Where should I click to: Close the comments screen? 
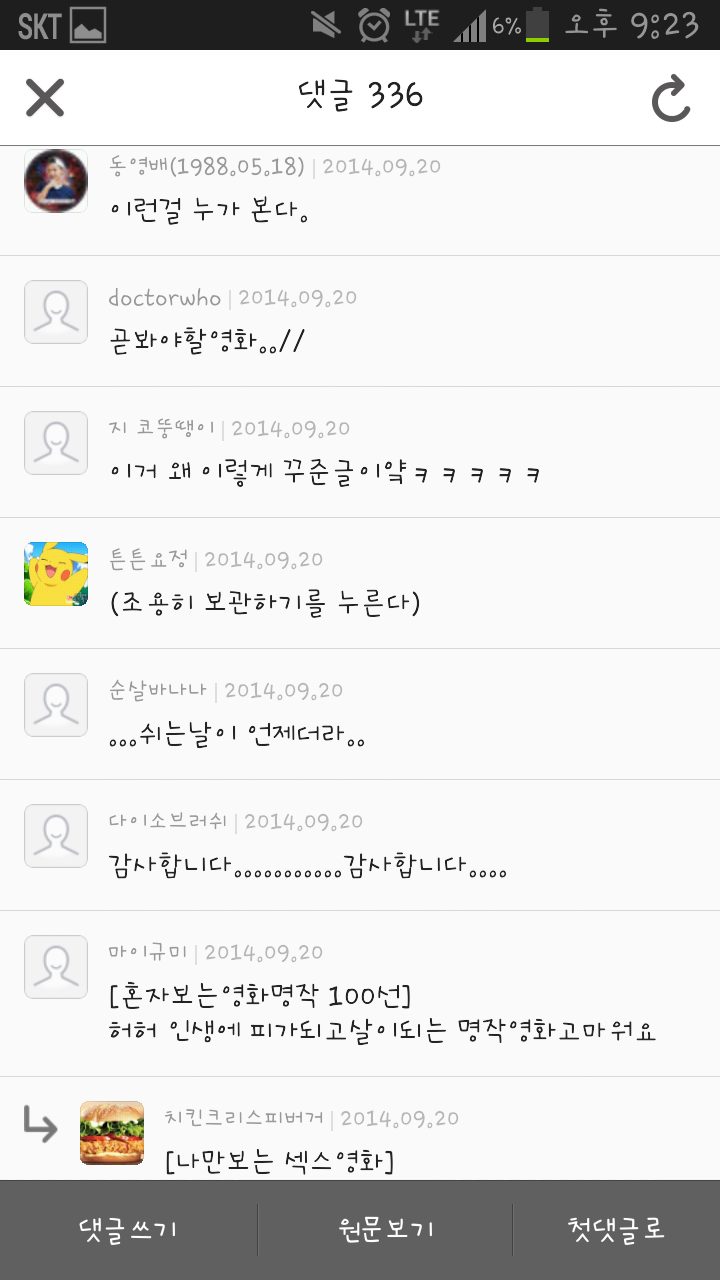point(45,97)
